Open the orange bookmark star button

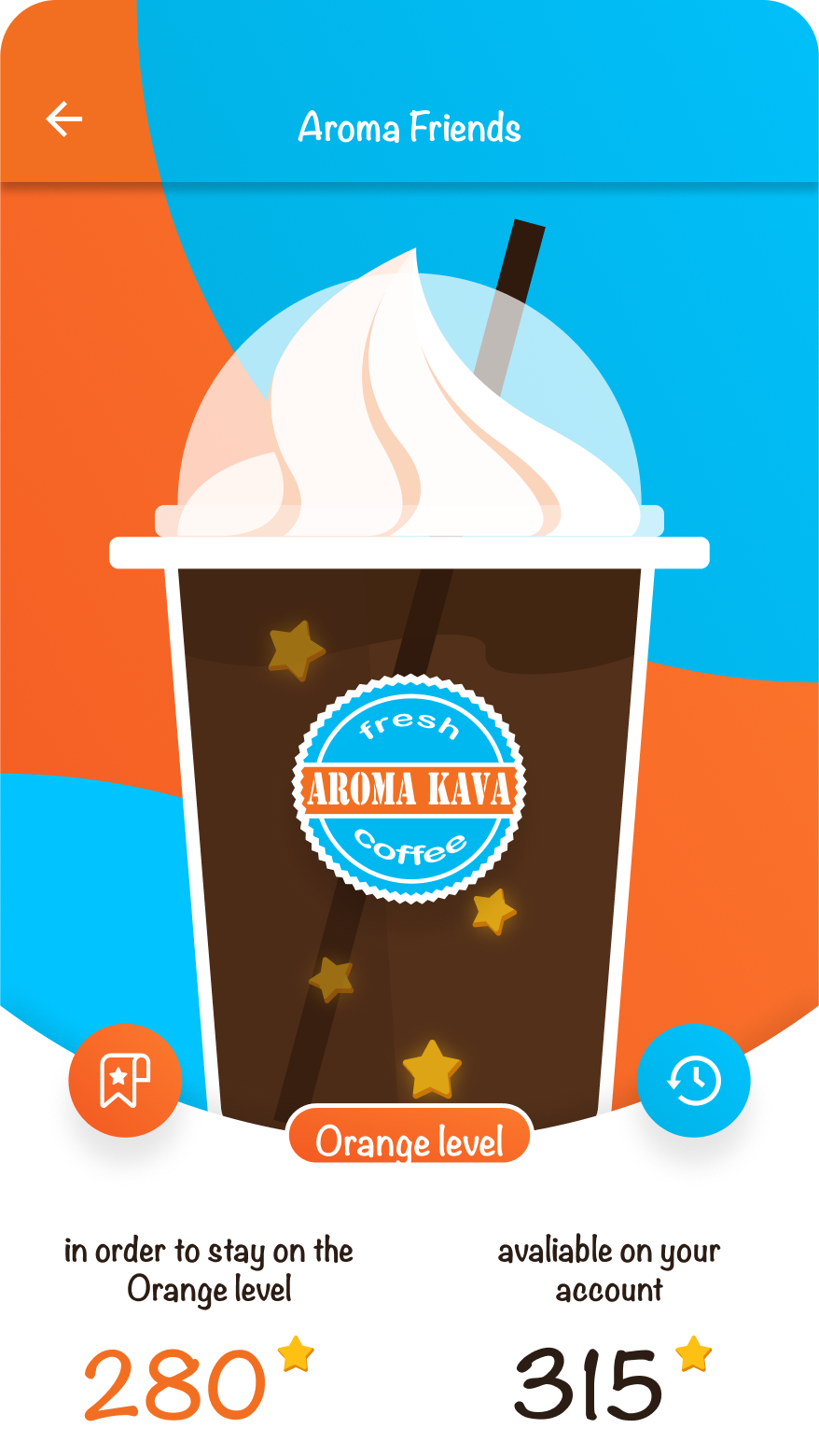click(125, 1081)
